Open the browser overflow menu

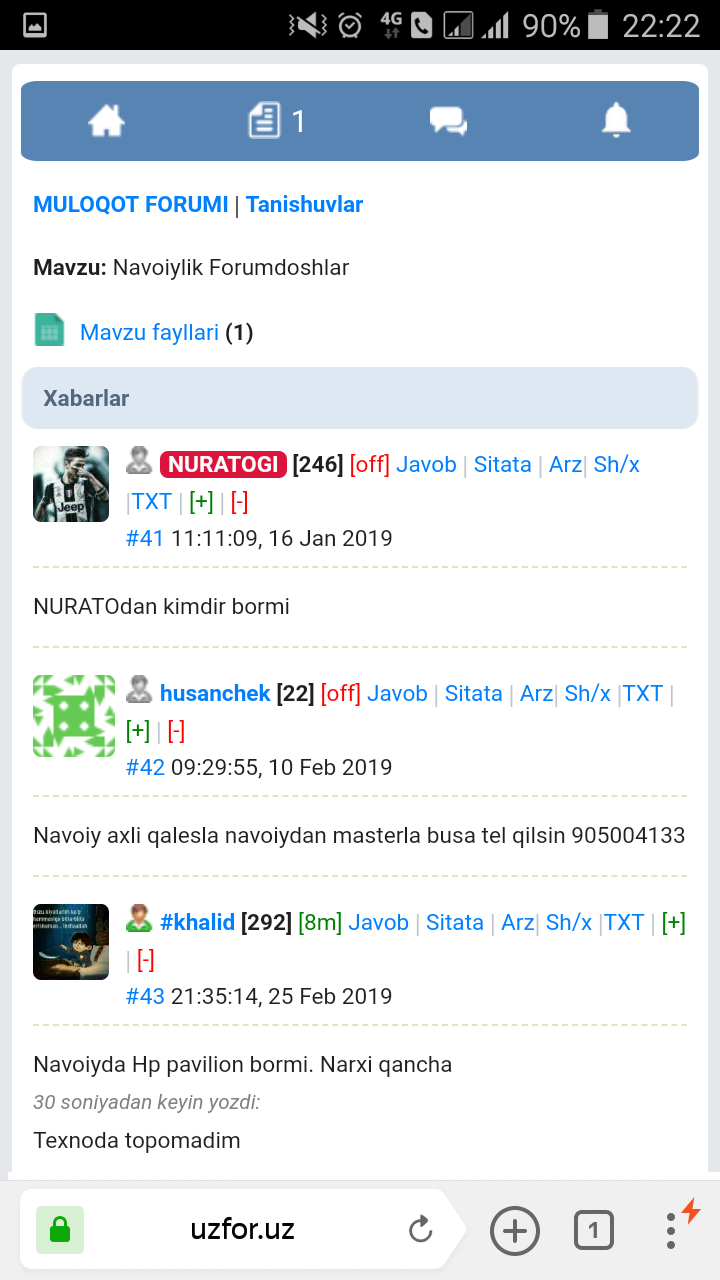click(671, 1229)
